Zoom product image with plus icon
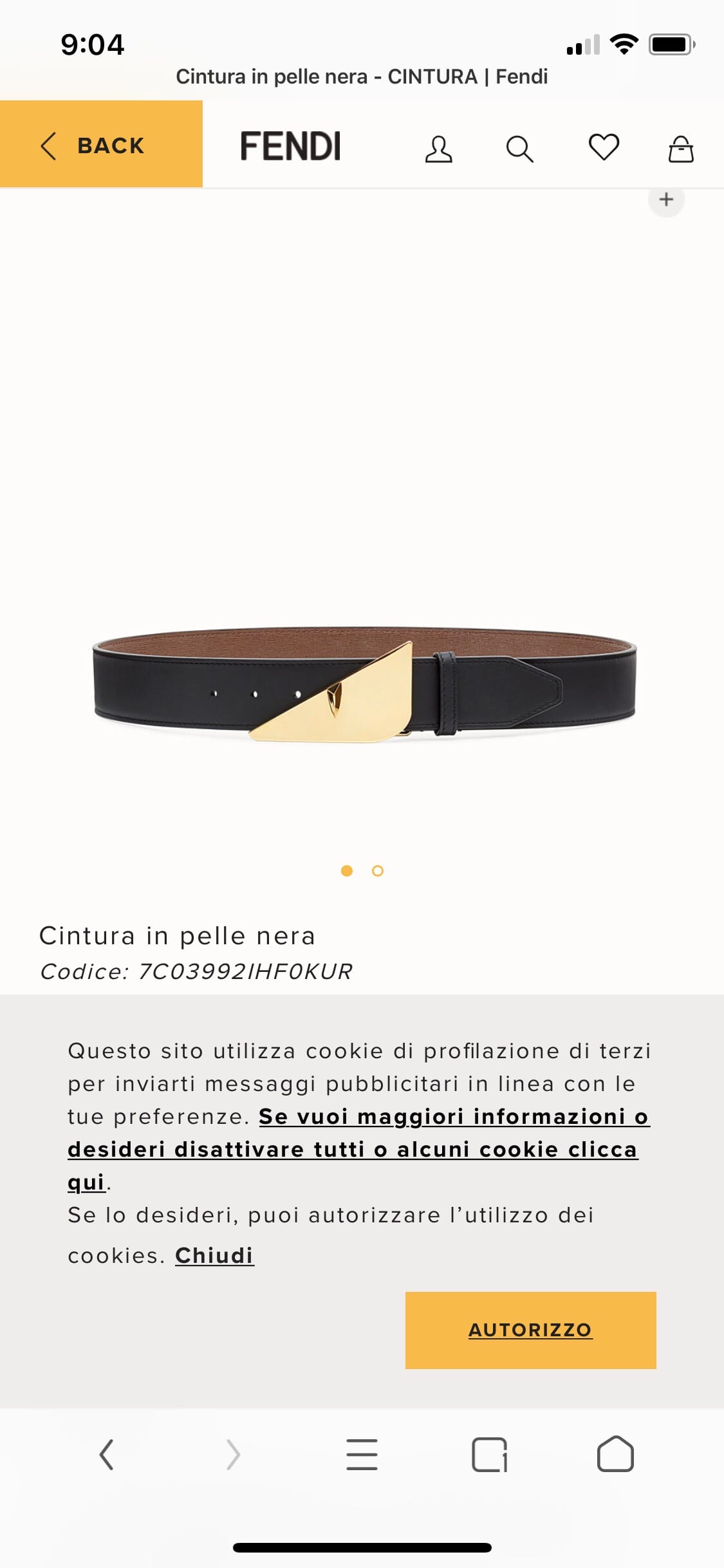This screenshot has width=724, height=1568. 666,200
